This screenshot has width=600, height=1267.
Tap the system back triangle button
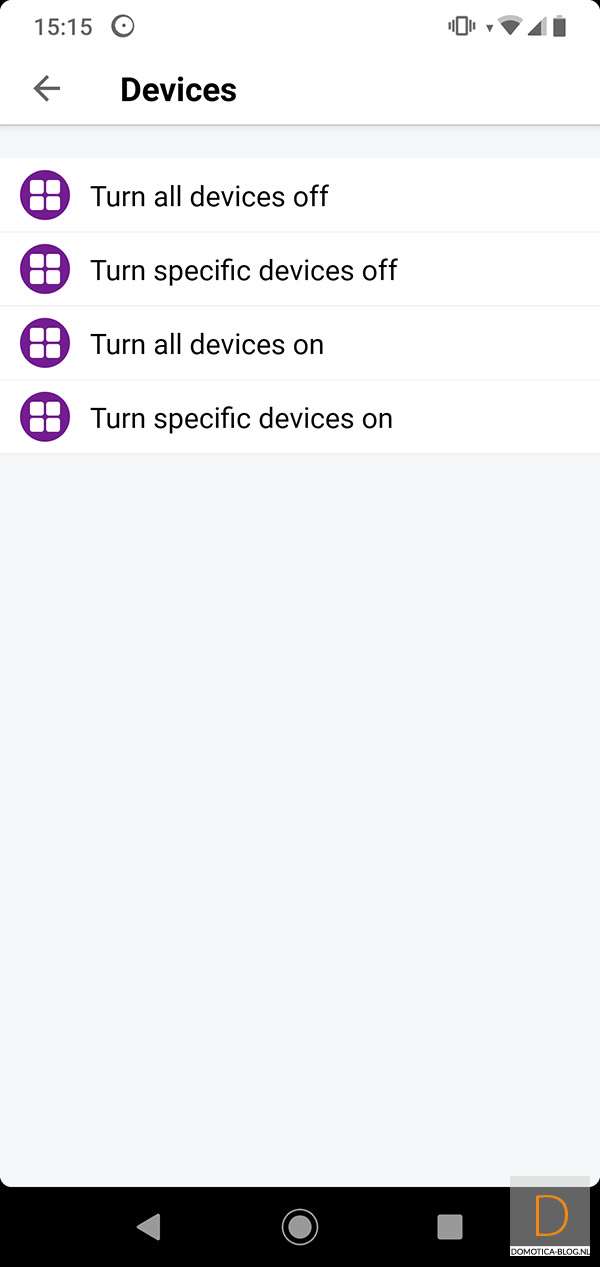pos(149,1226)
